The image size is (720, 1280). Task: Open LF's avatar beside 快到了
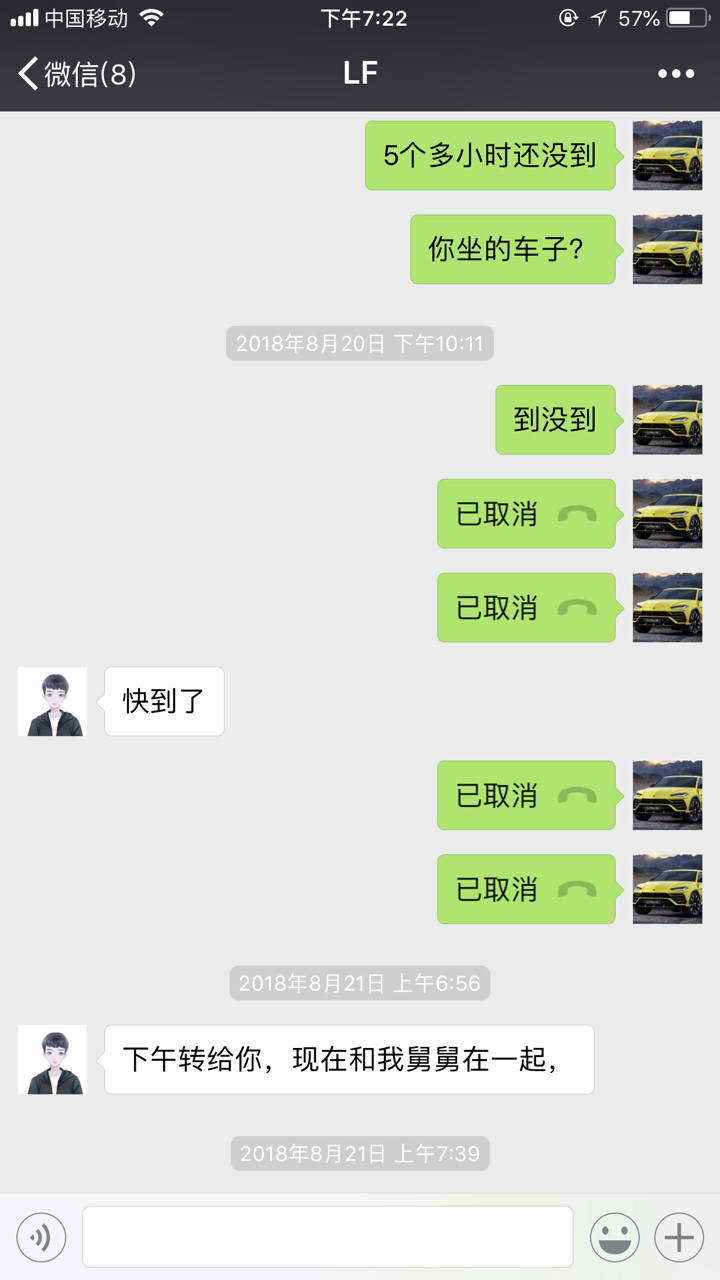pyautogui.click(x=53, y=702)
